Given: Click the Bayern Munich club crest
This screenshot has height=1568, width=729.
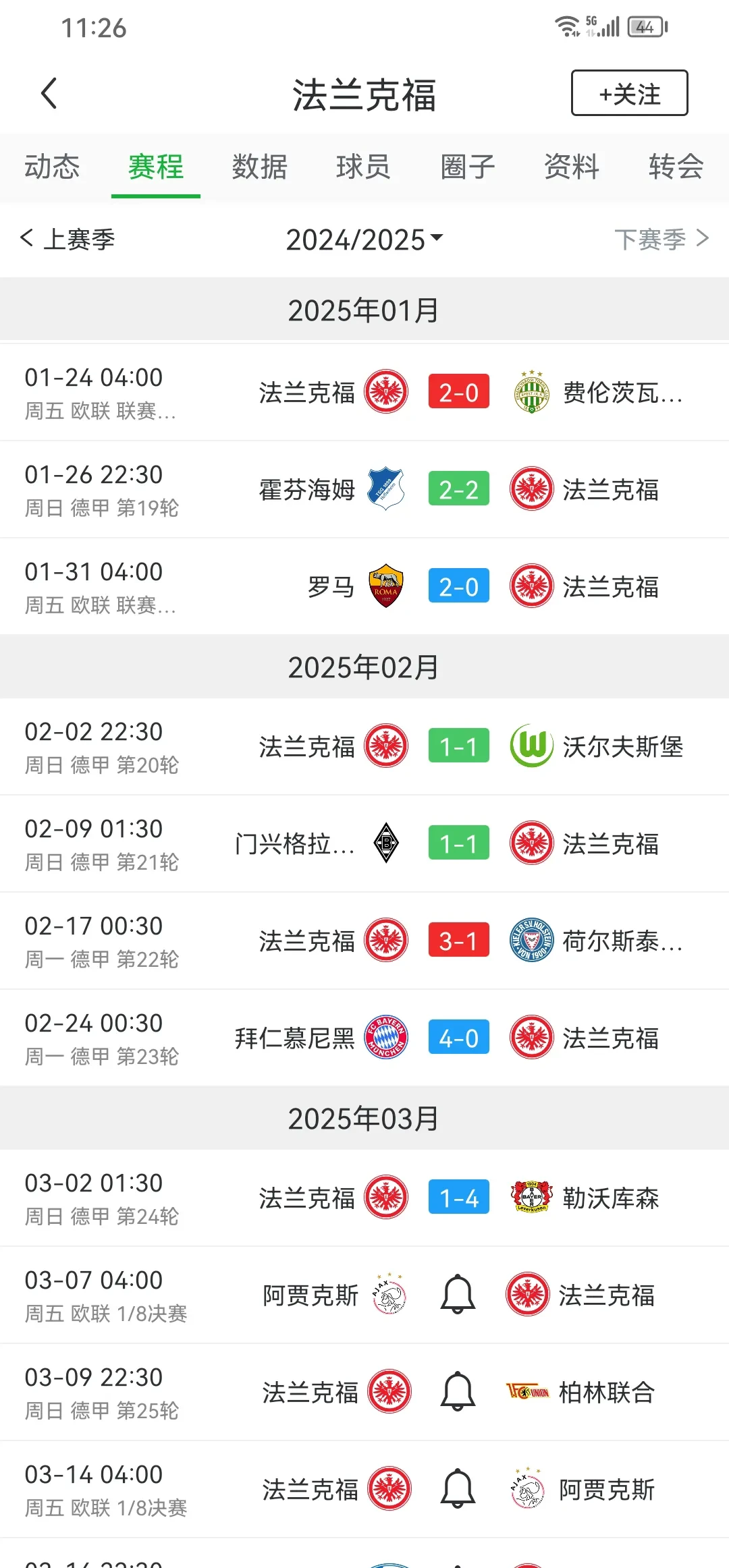Looking at the screenshot, I should (385, 1038).
